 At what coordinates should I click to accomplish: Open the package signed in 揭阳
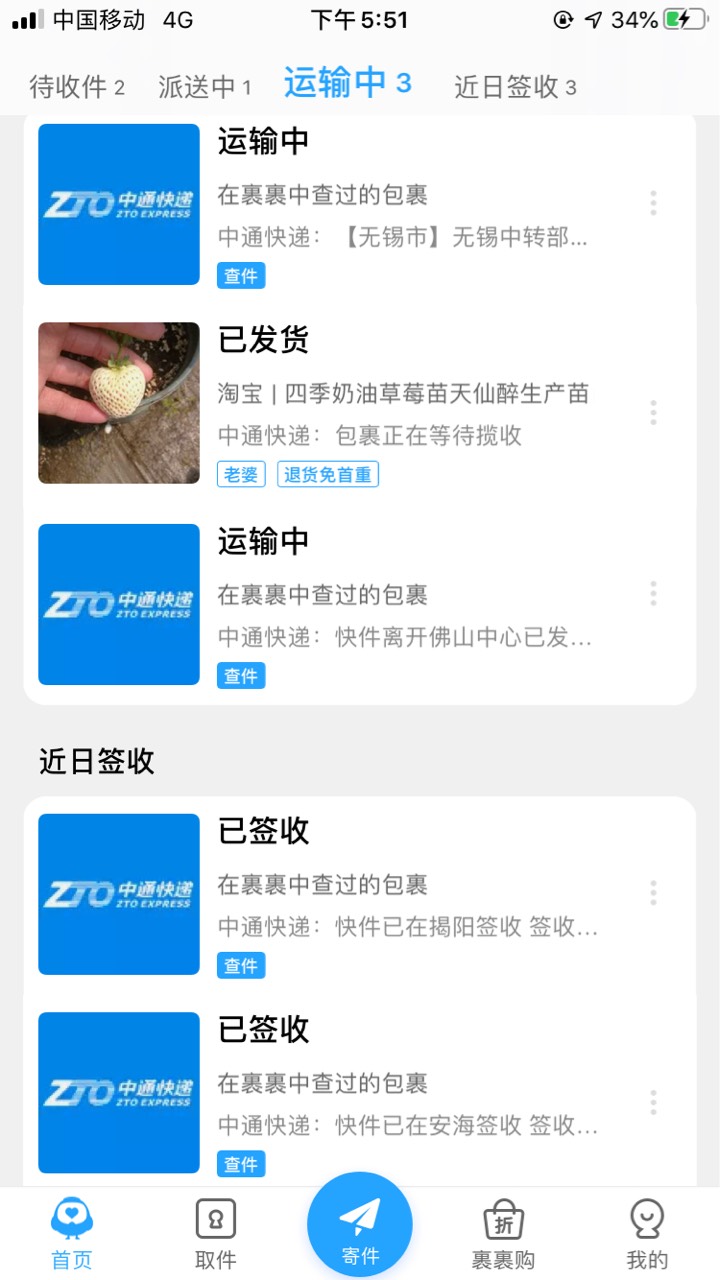click(x=400, y=894)
